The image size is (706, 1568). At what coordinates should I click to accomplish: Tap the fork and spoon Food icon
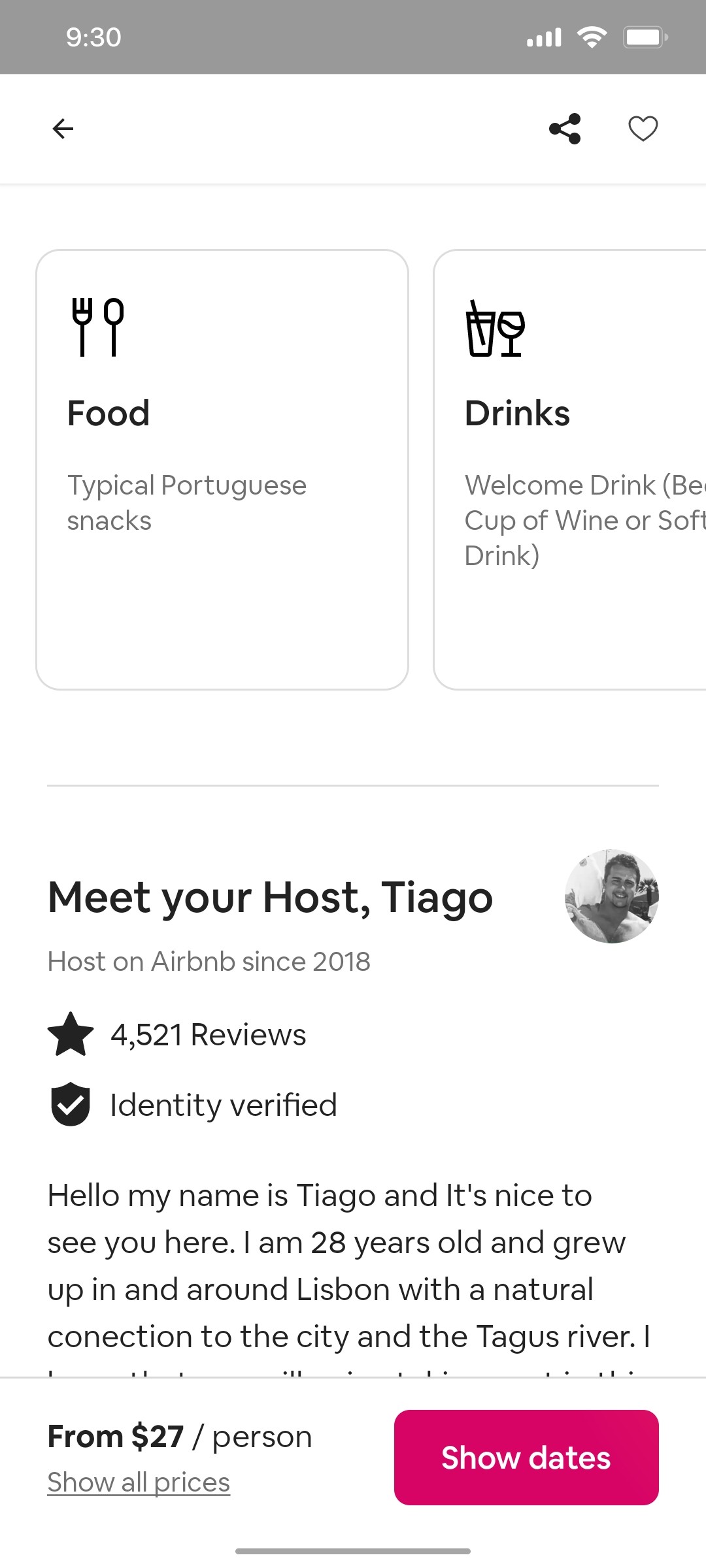pos(97,327)
